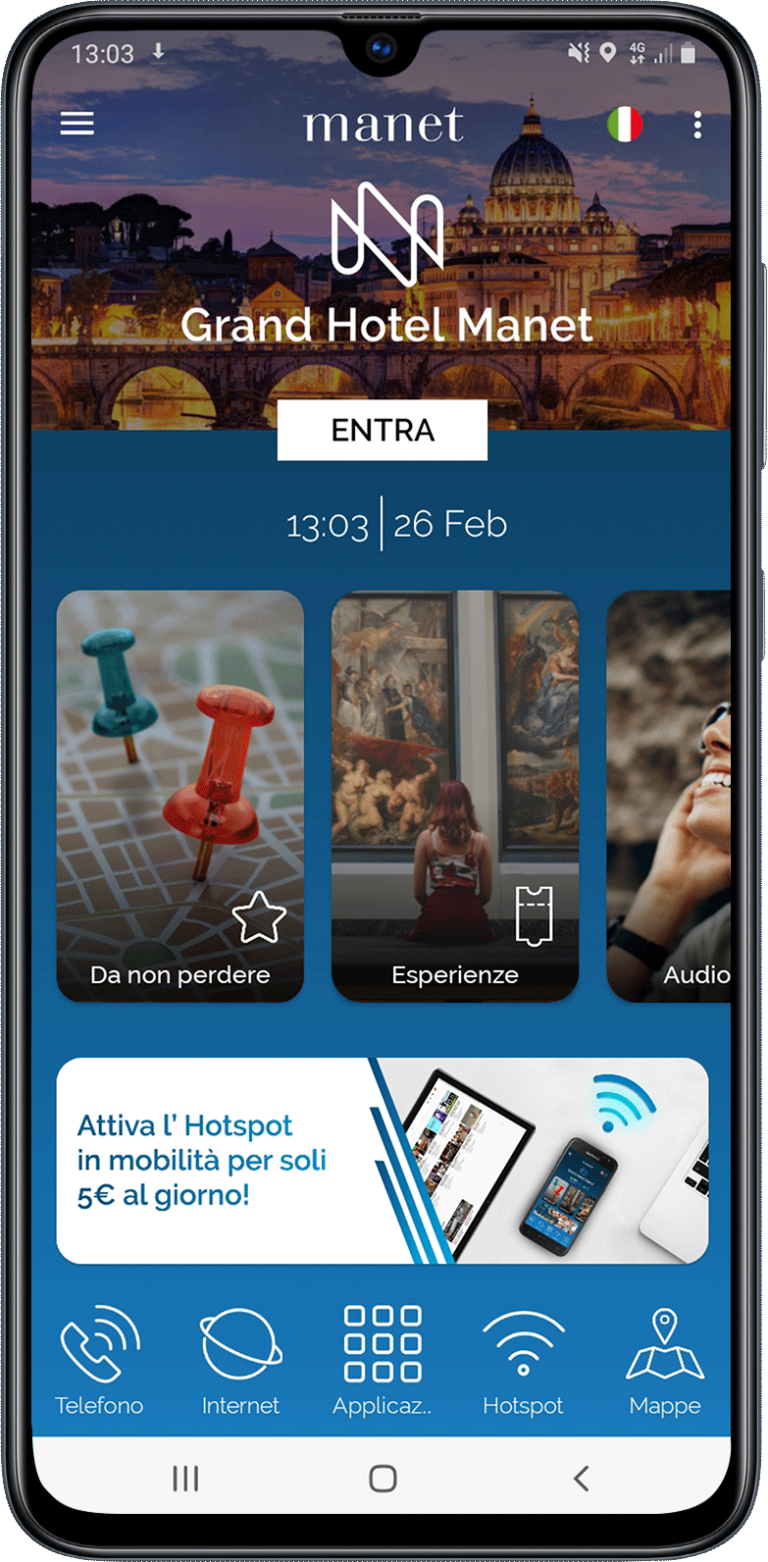Open the three-dot overflow menu
The image size is (768, 1562).
[697, 125]
